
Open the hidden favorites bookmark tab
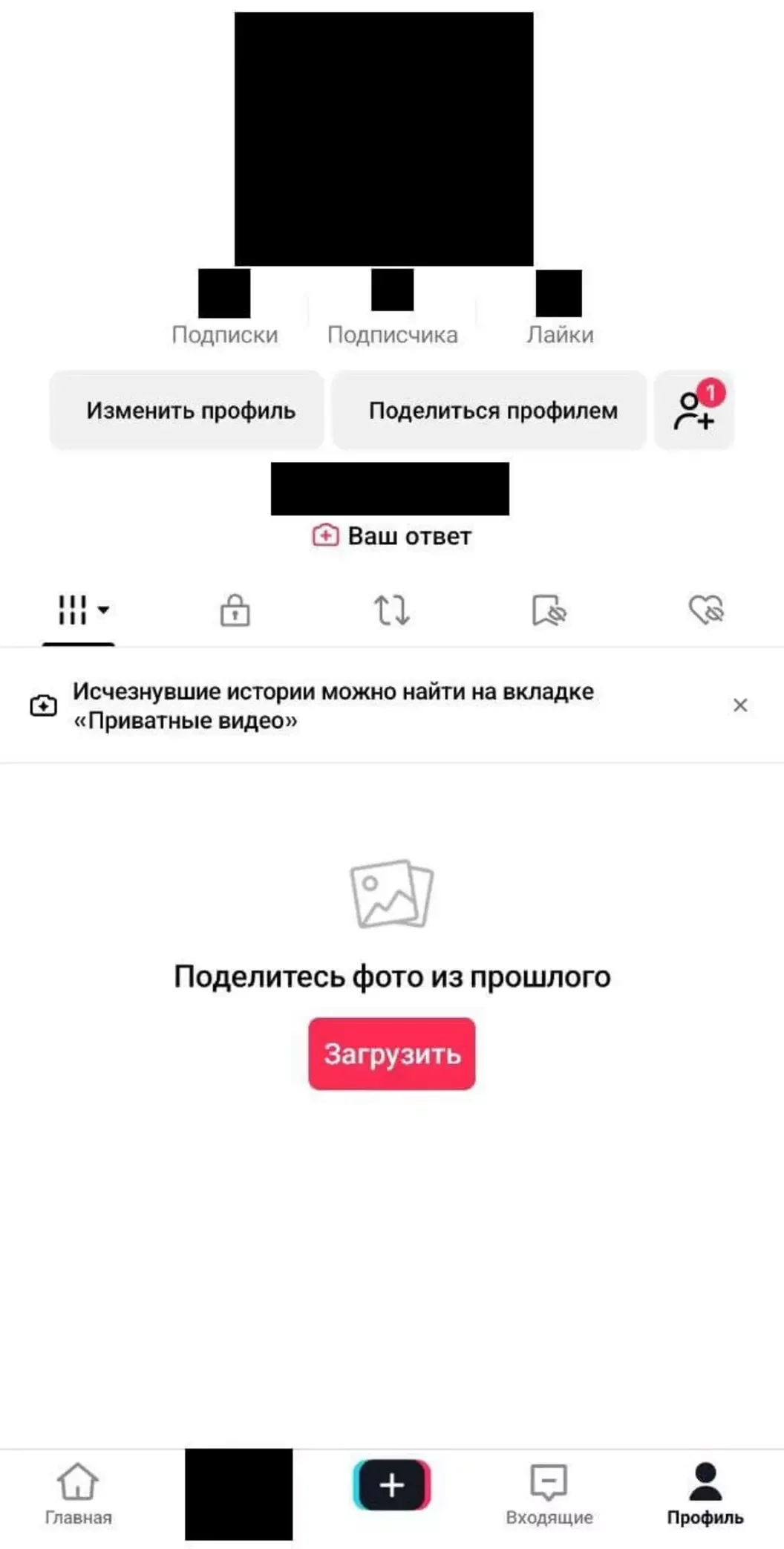[x=549, y=610]
